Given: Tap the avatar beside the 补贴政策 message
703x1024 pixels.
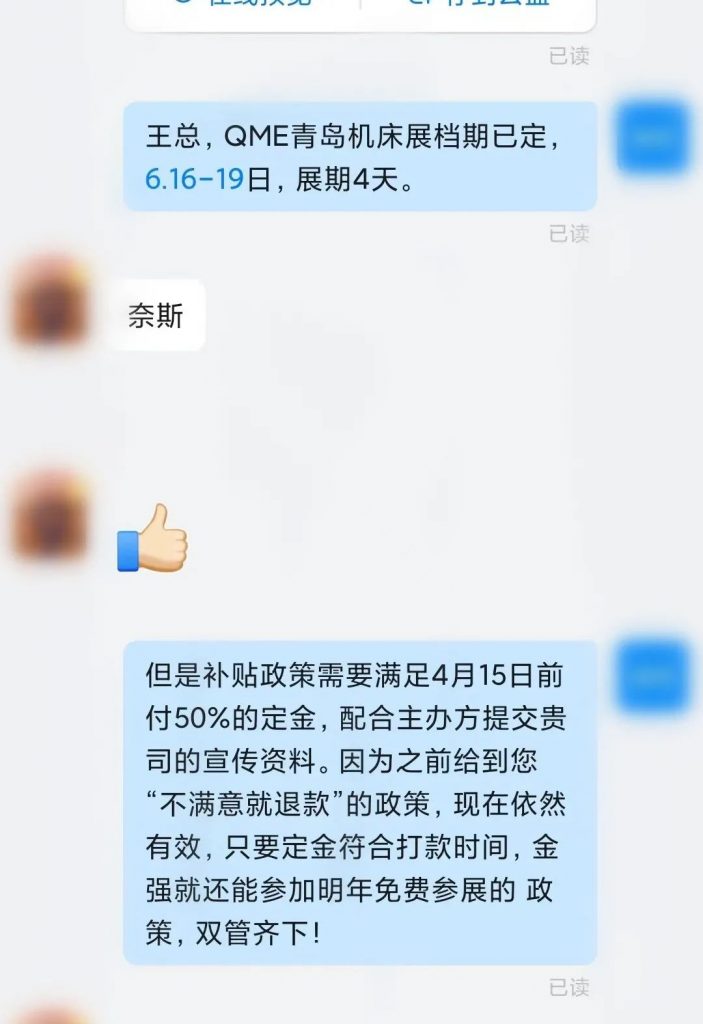Looking at the screenshot, I should [x=652, y=677].
